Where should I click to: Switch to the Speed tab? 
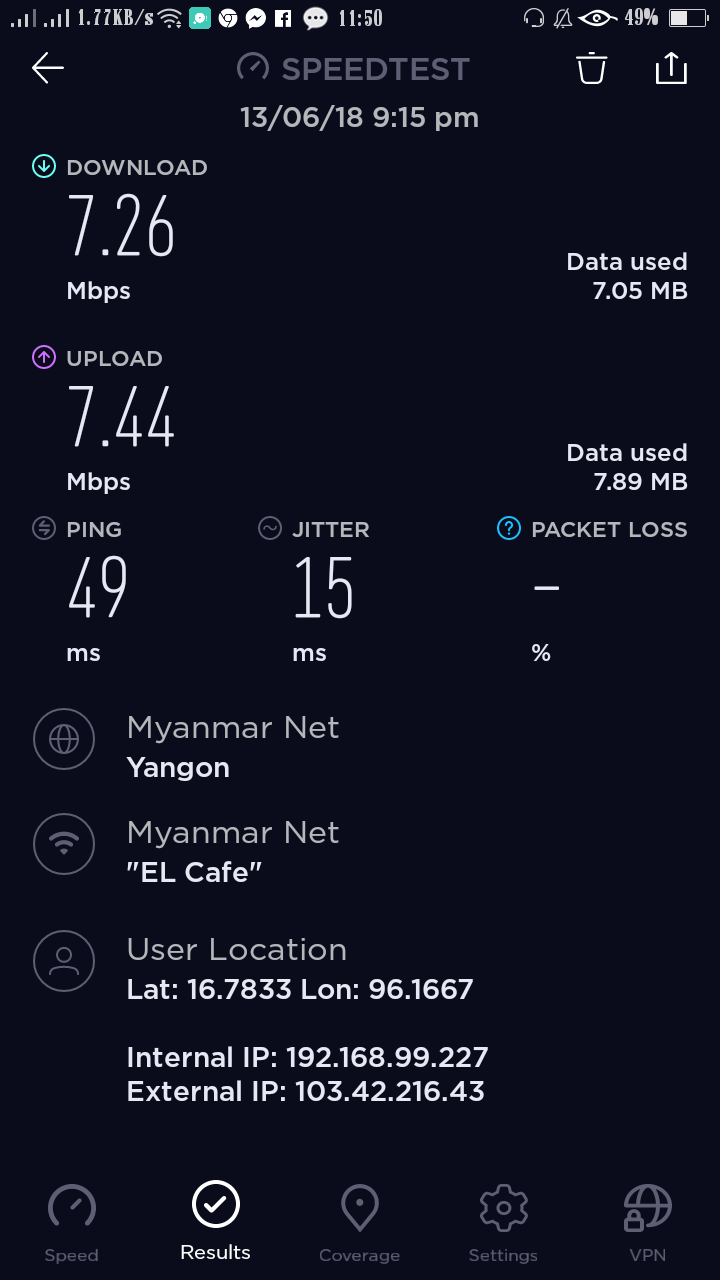[x=72, y=1222]
